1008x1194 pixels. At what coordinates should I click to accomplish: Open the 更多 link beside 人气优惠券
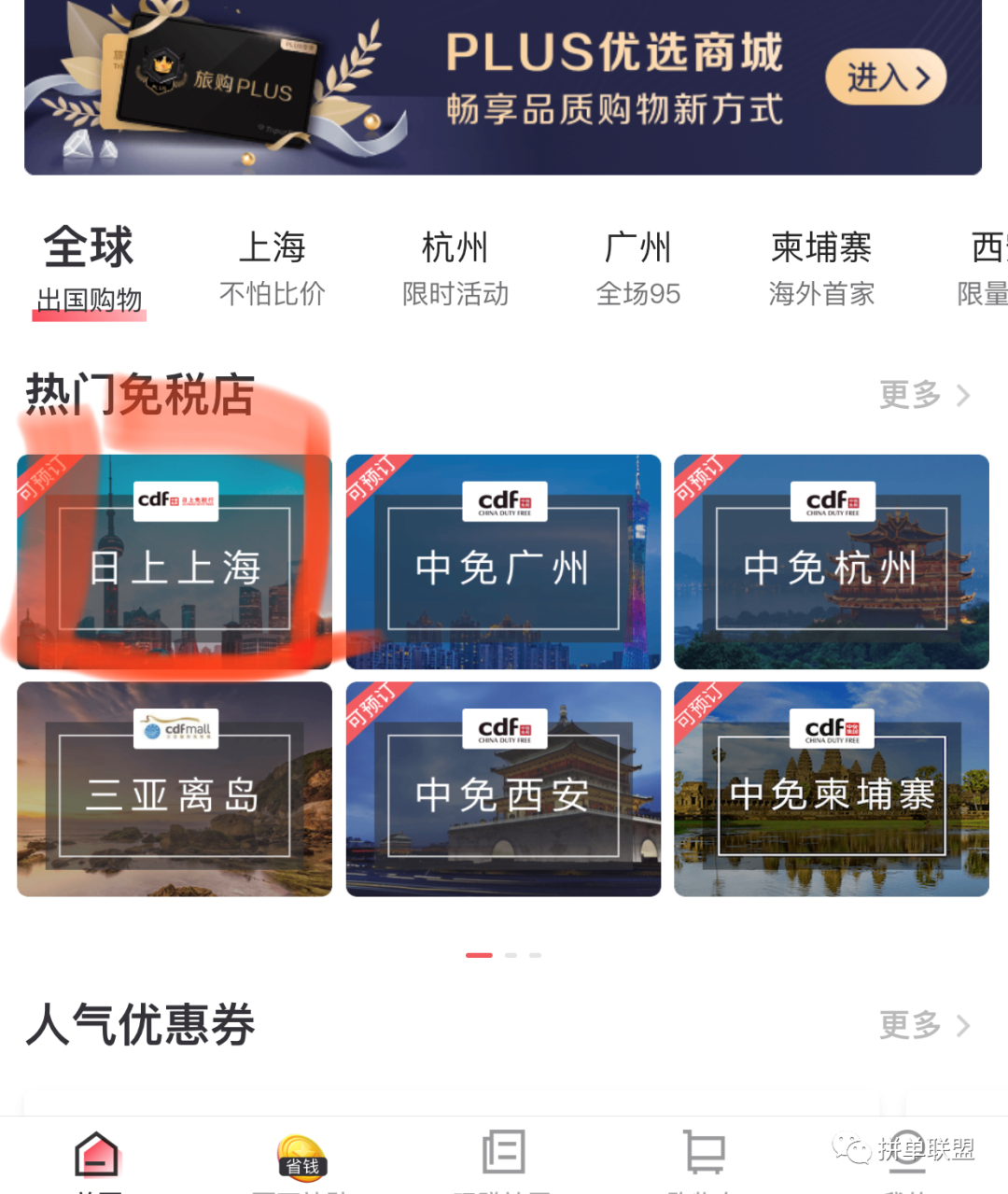(x=906, y=1025)
